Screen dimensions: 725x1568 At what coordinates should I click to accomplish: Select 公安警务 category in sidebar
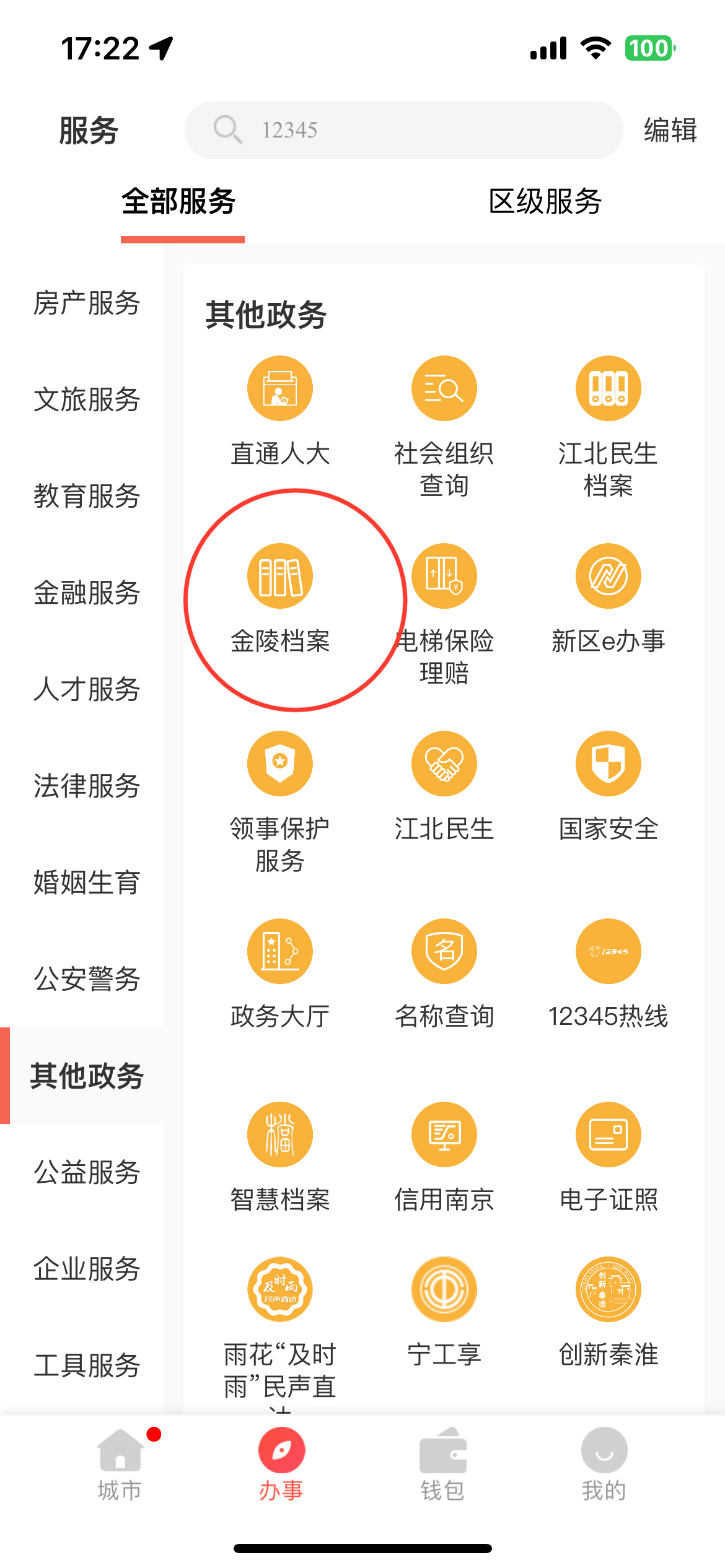click(87, 979)
